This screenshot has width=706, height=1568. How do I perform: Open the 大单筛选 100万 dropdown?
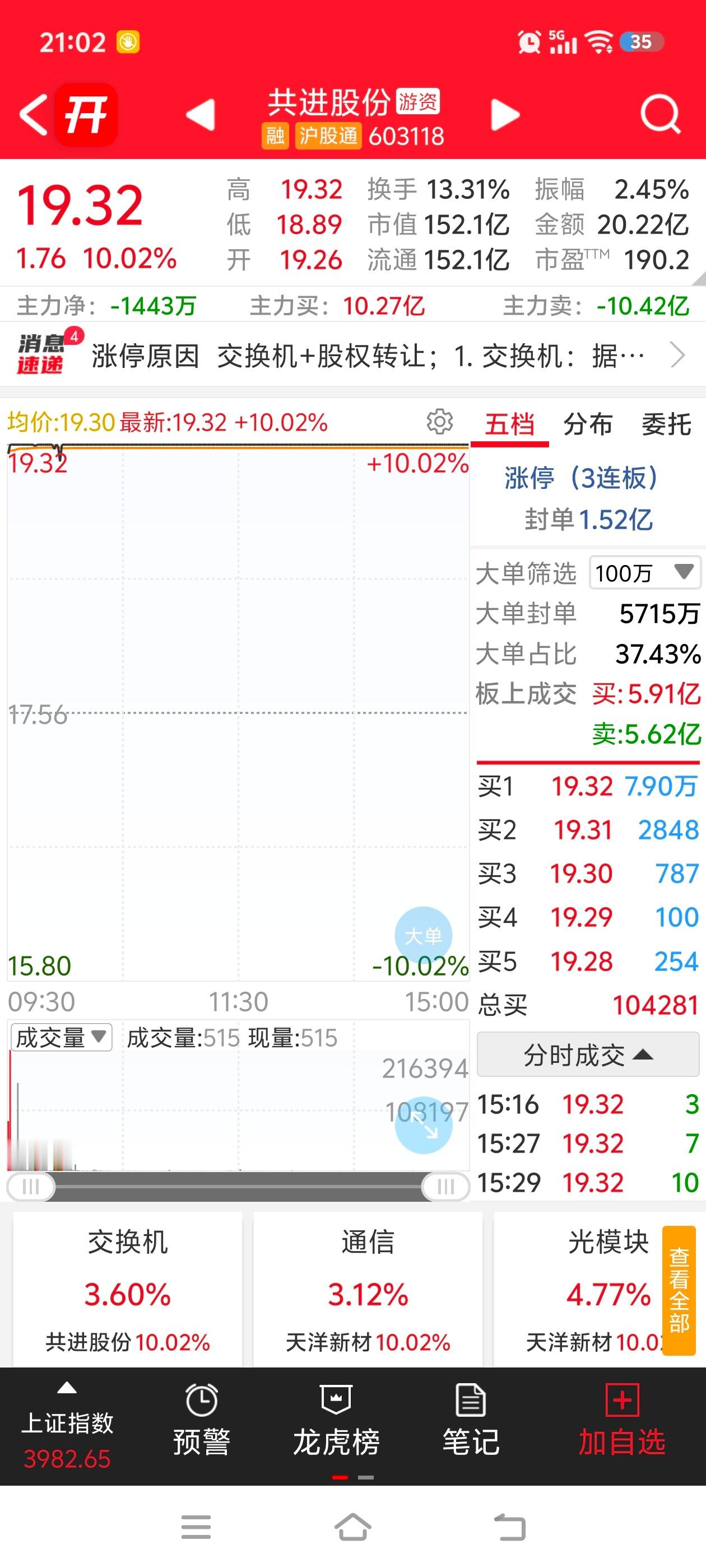(x=645, y=573)
